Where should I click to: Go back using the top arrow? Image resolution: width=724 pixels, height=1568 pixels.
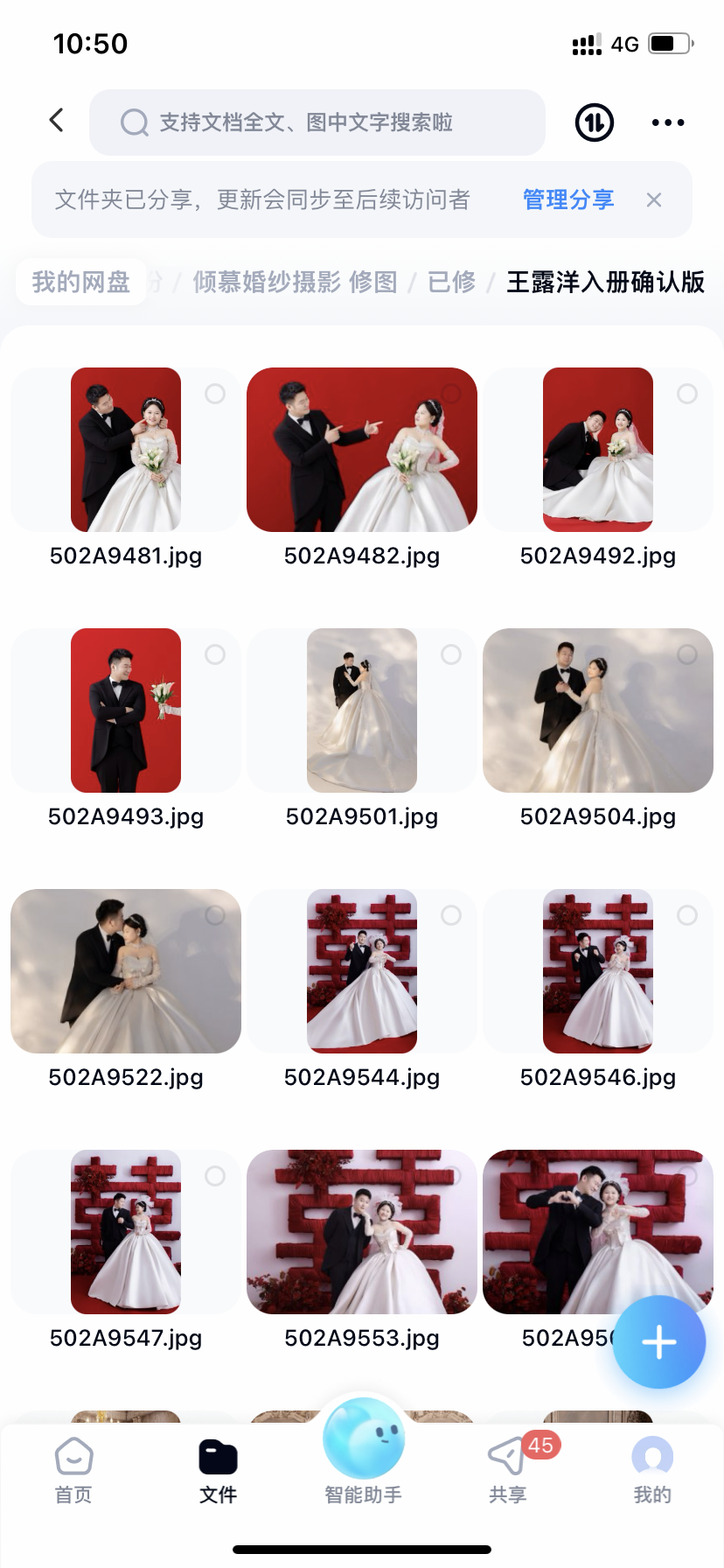pyautogui.click(x=57, y=121)
